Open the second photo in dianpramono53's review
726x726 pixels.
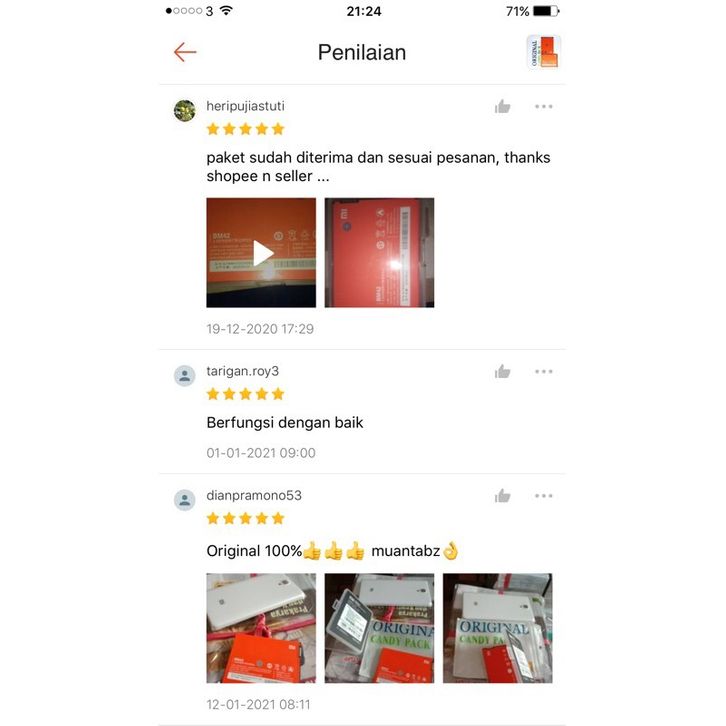click(379, 627)
